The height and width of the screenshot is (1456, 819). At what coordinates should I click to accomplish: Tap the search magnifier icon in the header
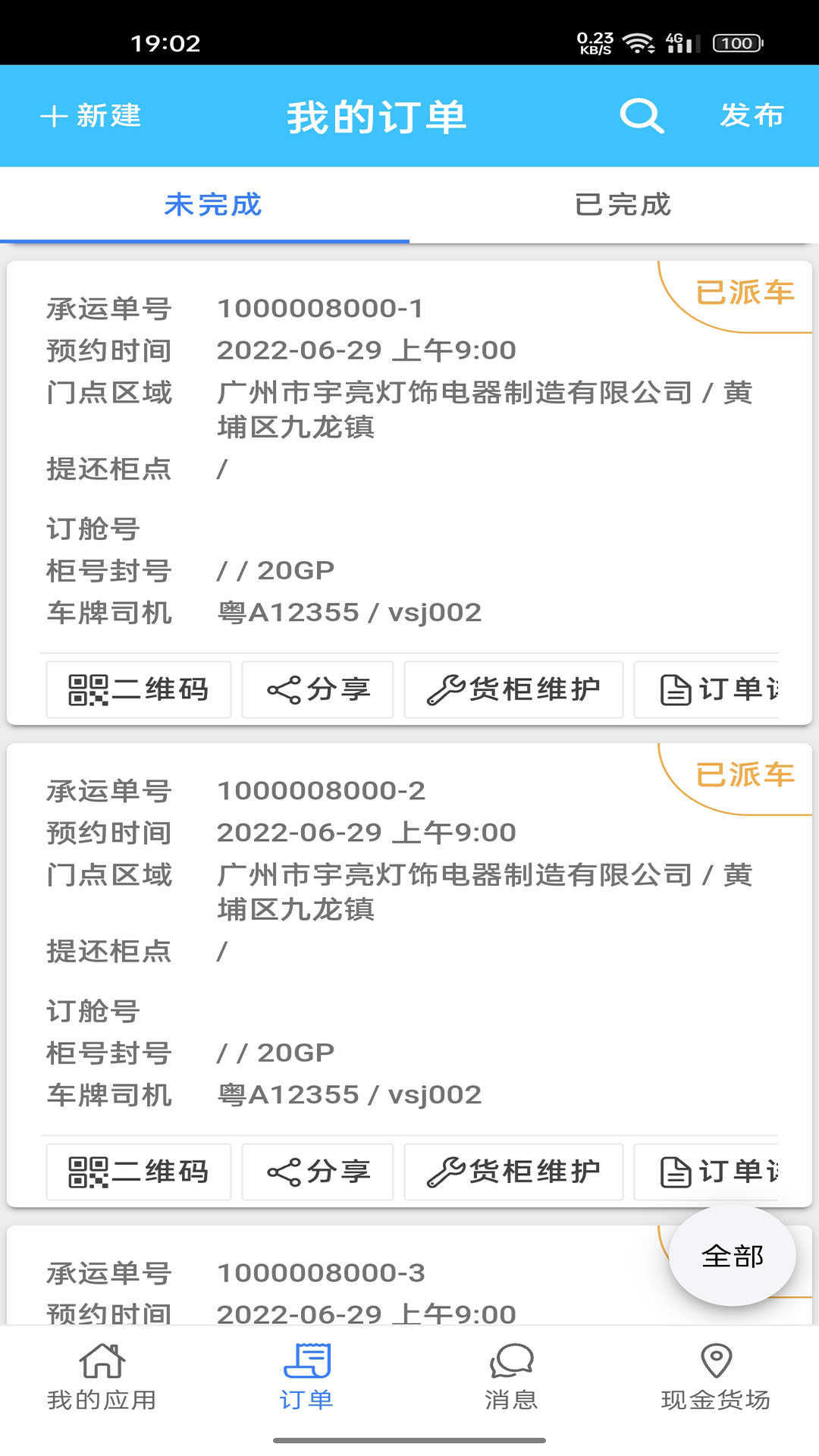pos(641,115)
